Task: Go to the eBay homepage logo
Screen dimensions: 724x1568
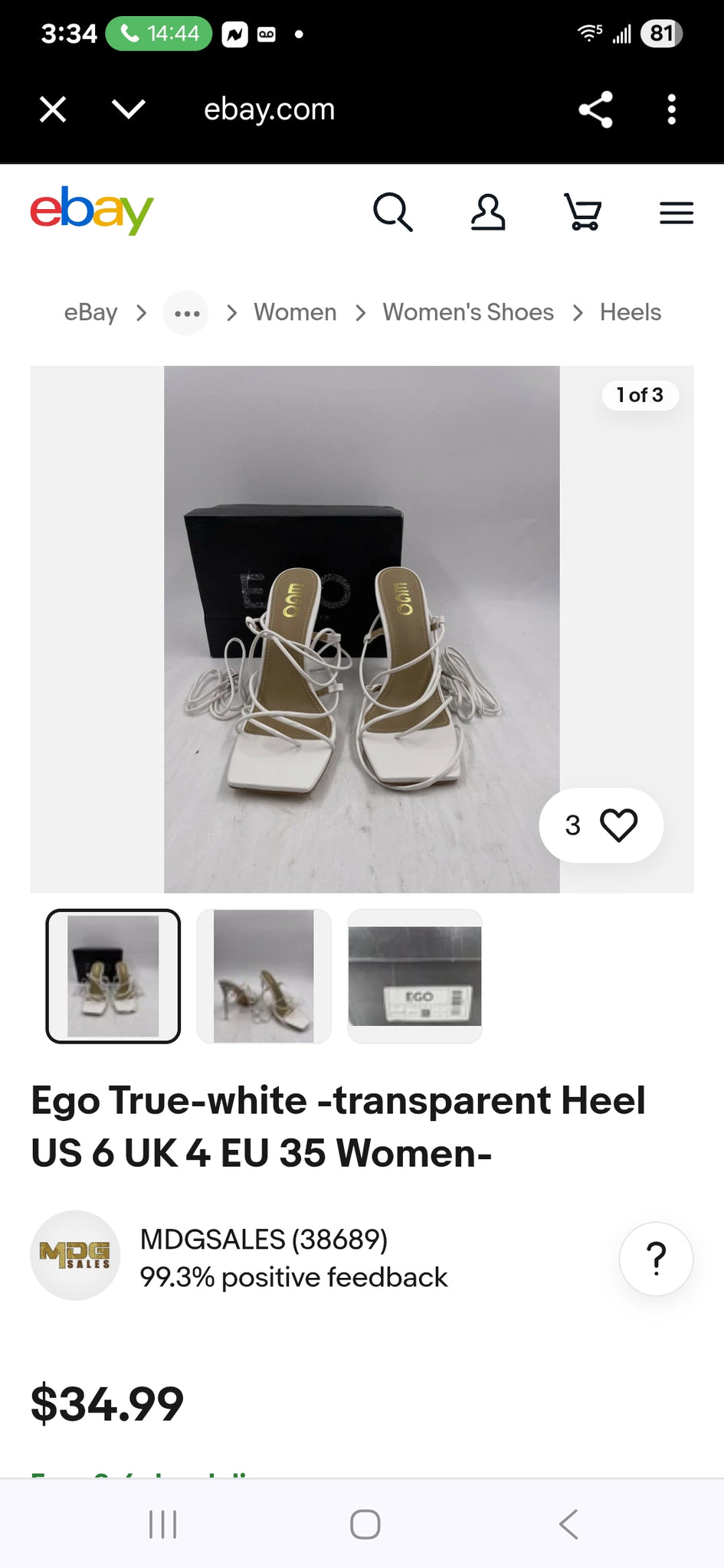Action: pyautogui.click(x=92, y=210)
